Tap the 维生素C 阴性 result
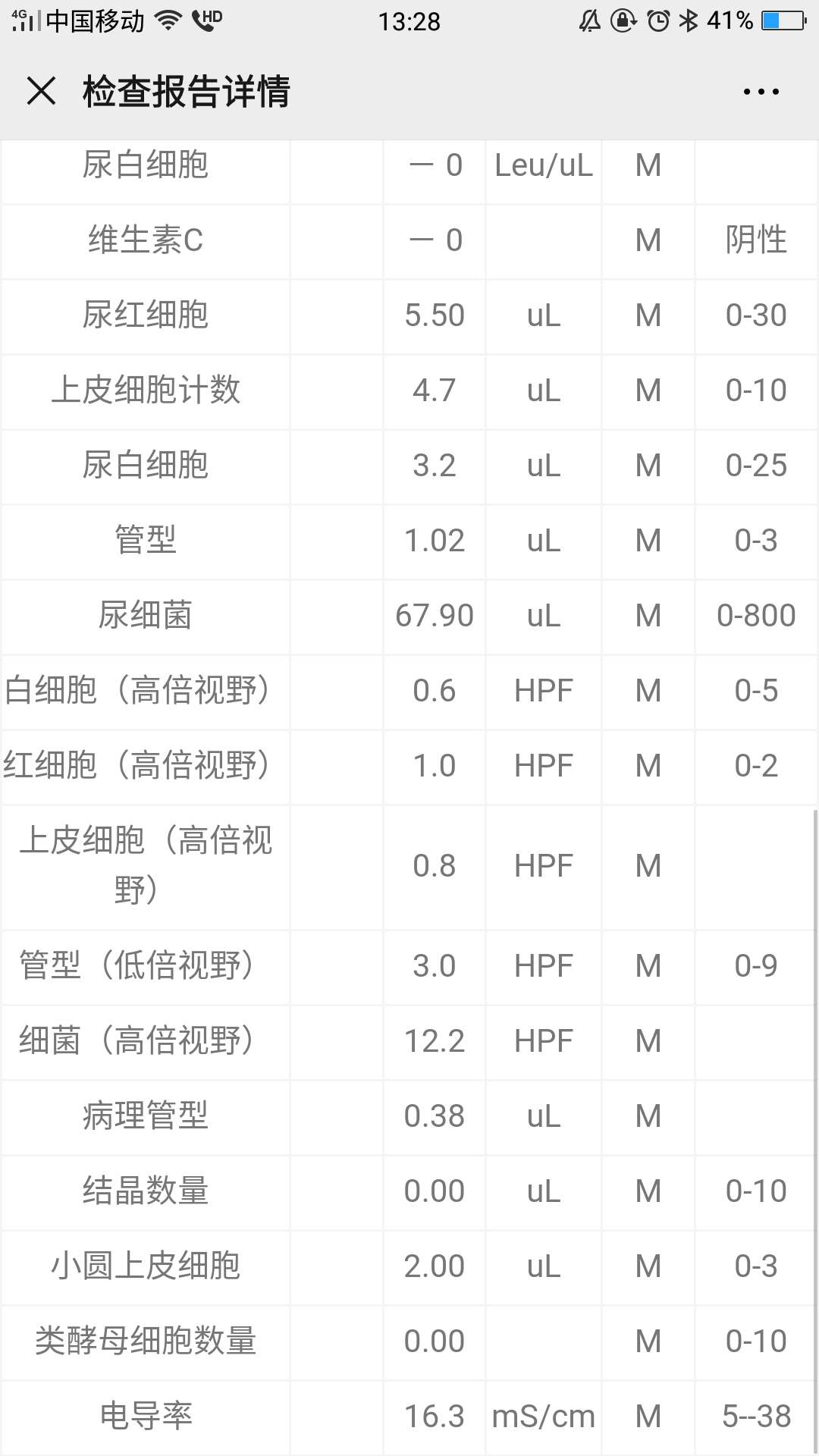Viewport: 819px width, 1456px height. click(x=409, y=240)
